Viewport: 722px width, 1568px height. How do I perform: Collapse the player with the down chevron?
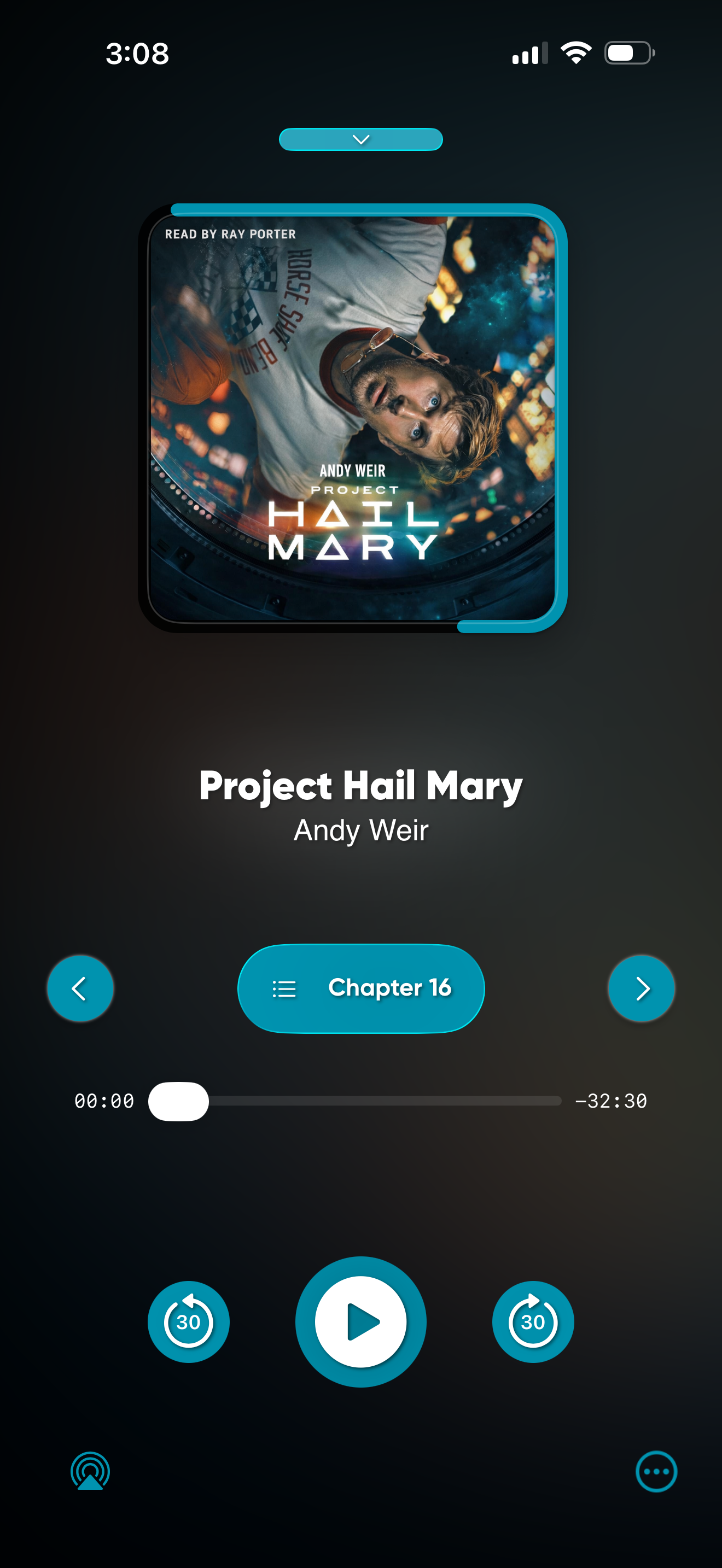pos(360,139)
